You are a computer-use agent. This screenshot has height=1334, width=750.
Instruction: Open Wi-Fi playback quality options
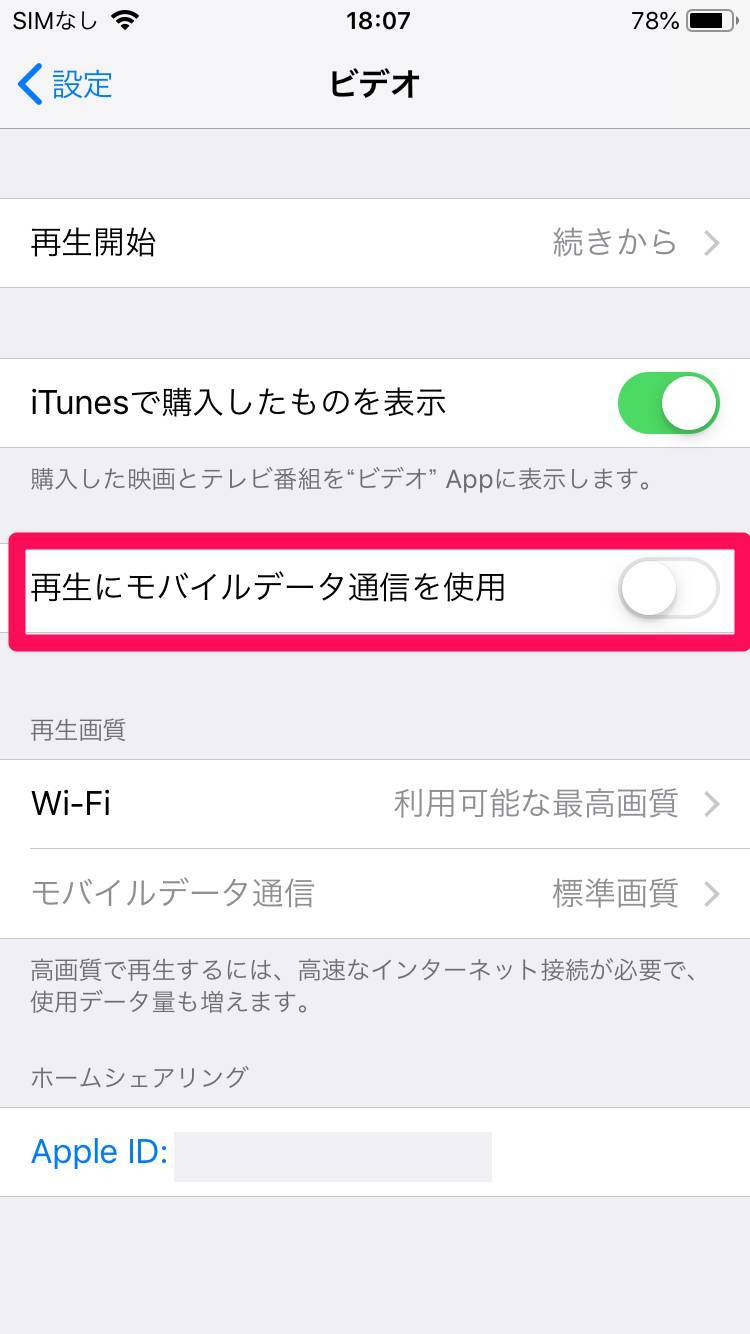click(375, 804)
